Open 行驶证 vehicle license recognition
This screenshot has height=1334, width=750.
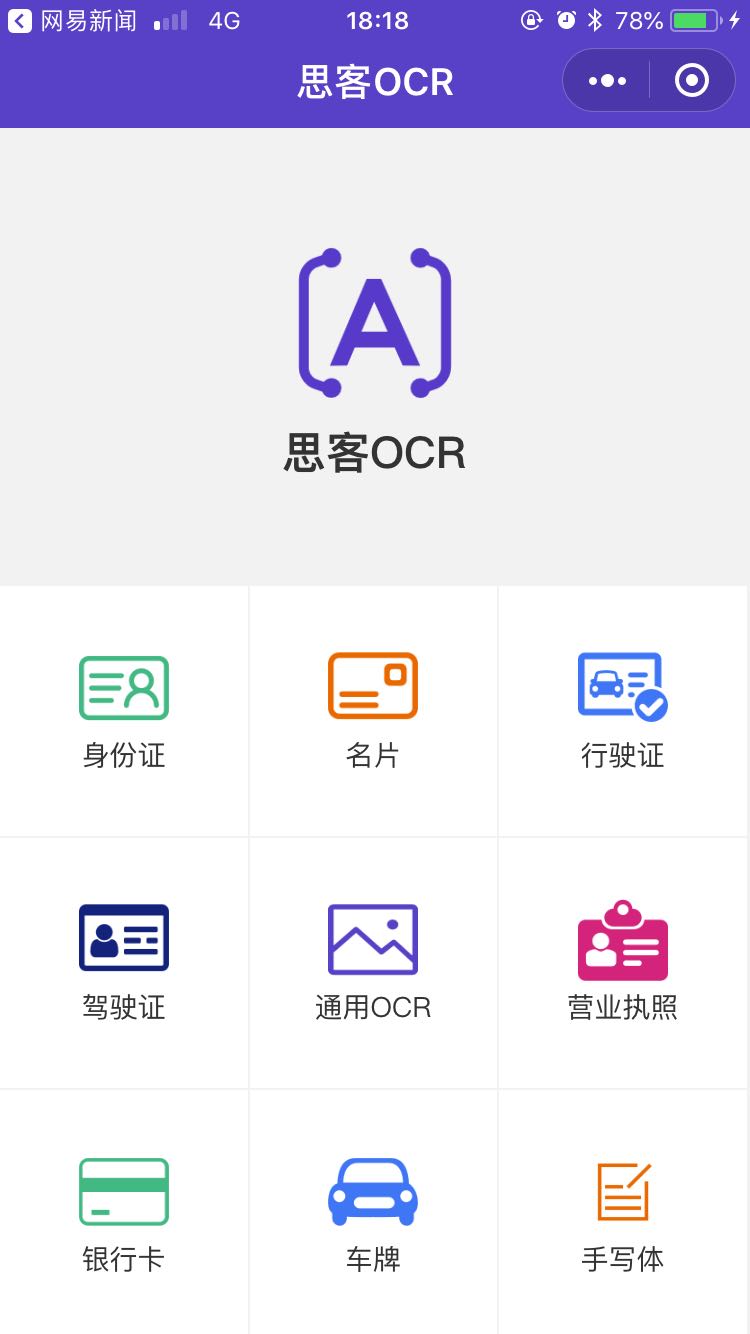pyautogui.click(x=622, y=710)
